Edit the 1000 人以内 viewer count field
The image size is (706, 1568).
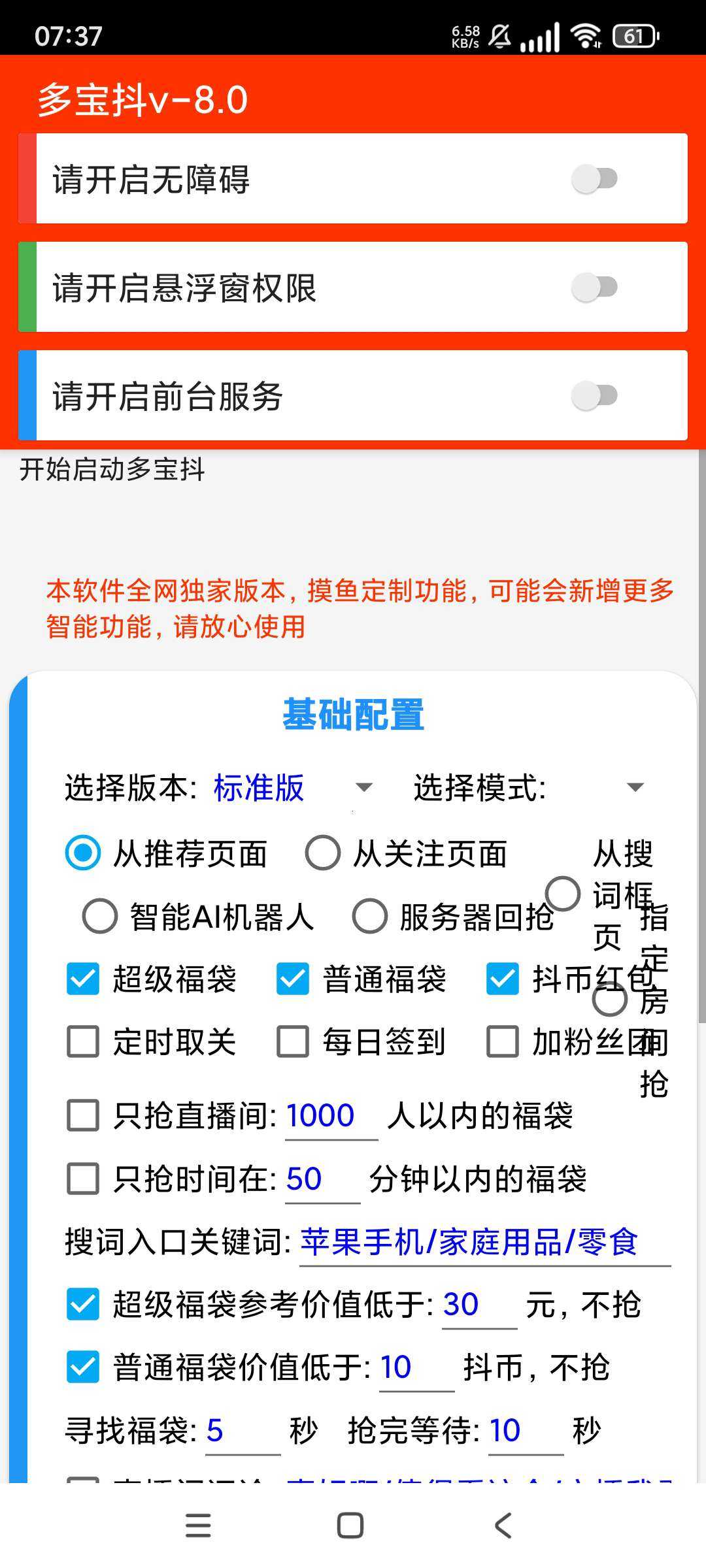(x=330, y=1117)
